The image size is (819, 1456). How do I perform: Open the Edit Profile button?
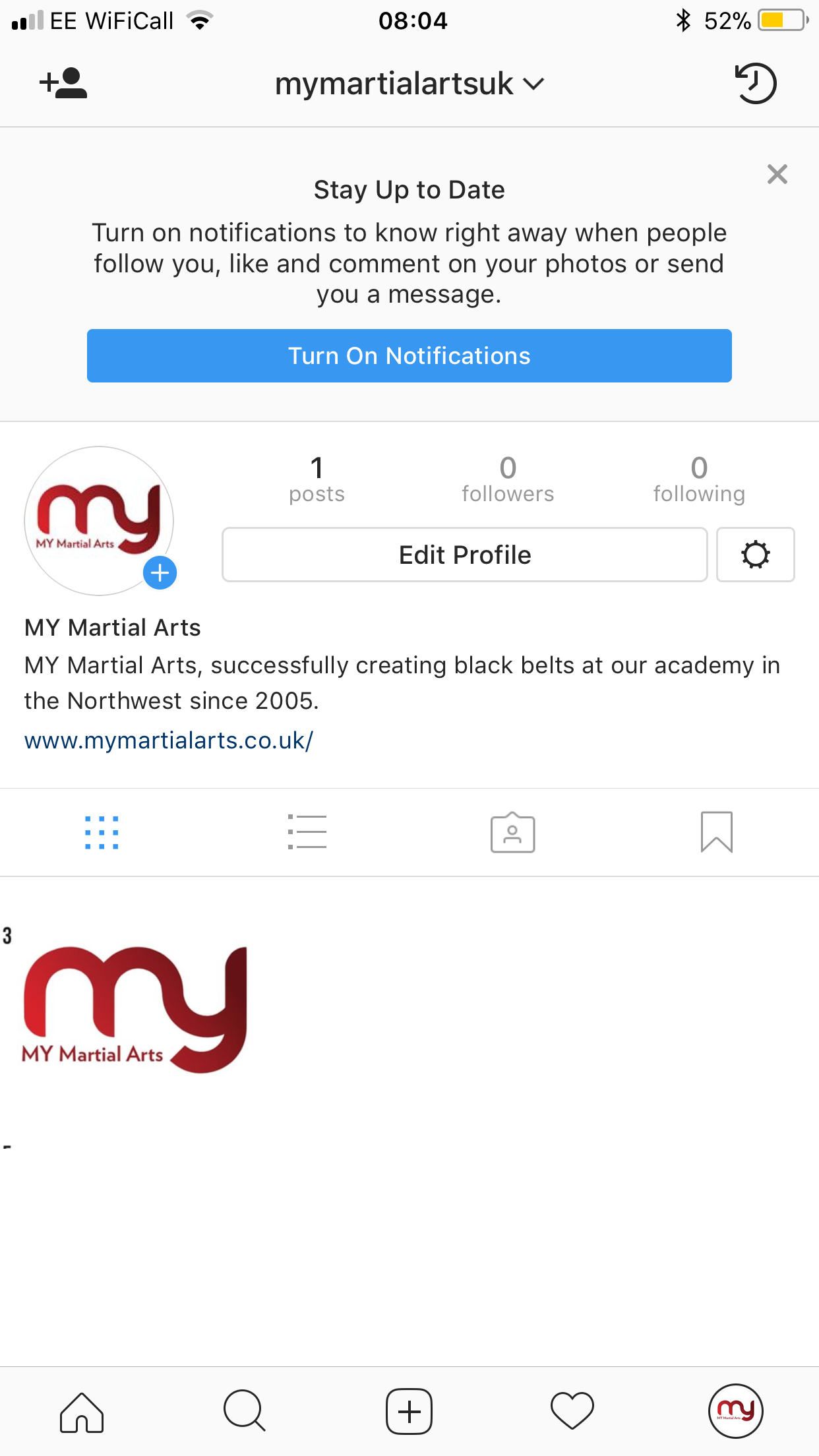click(x=464, y=555)
